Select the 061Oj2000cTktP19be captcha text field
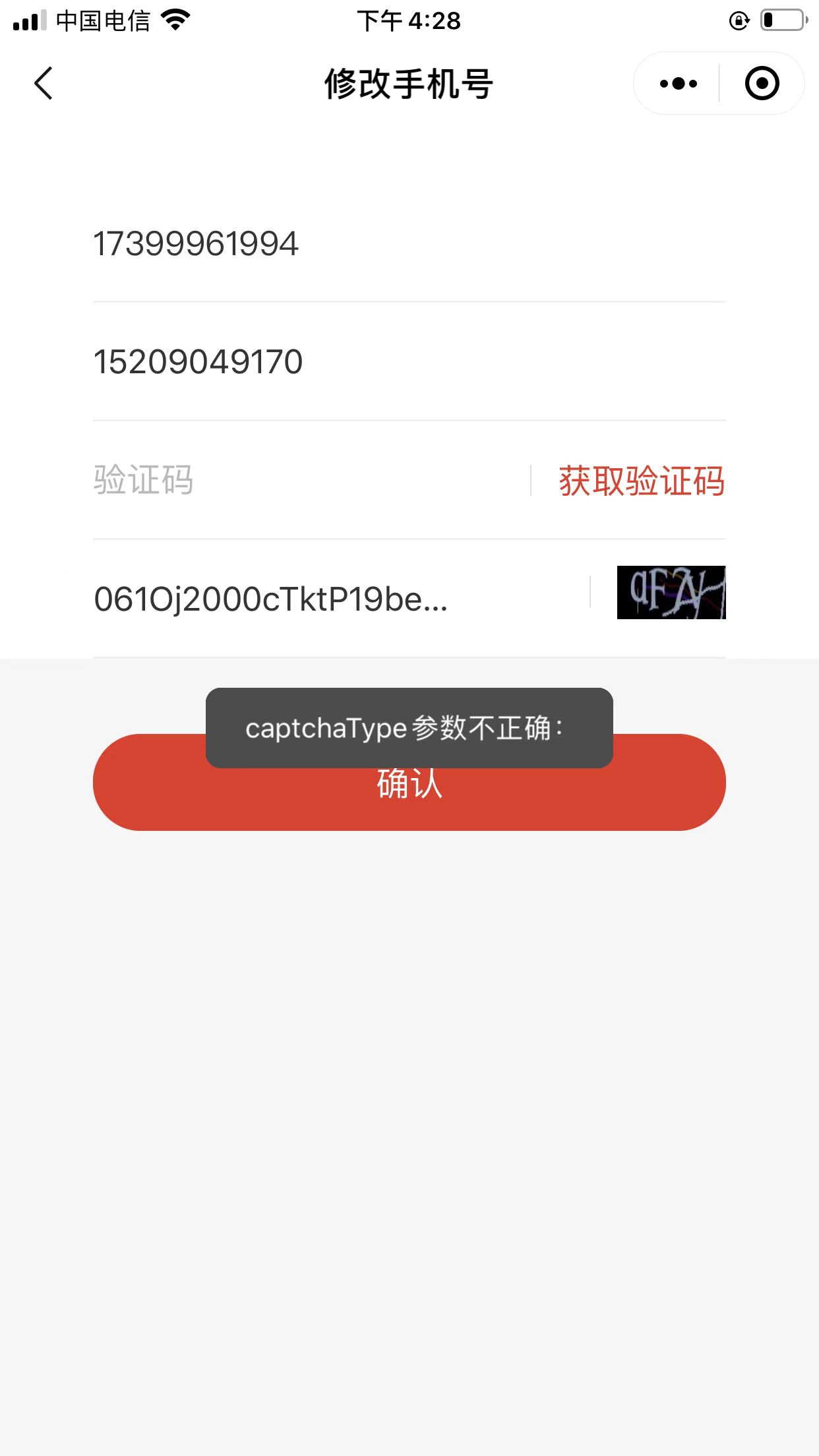The image size is (819, 1456). [x=270, y=598]
